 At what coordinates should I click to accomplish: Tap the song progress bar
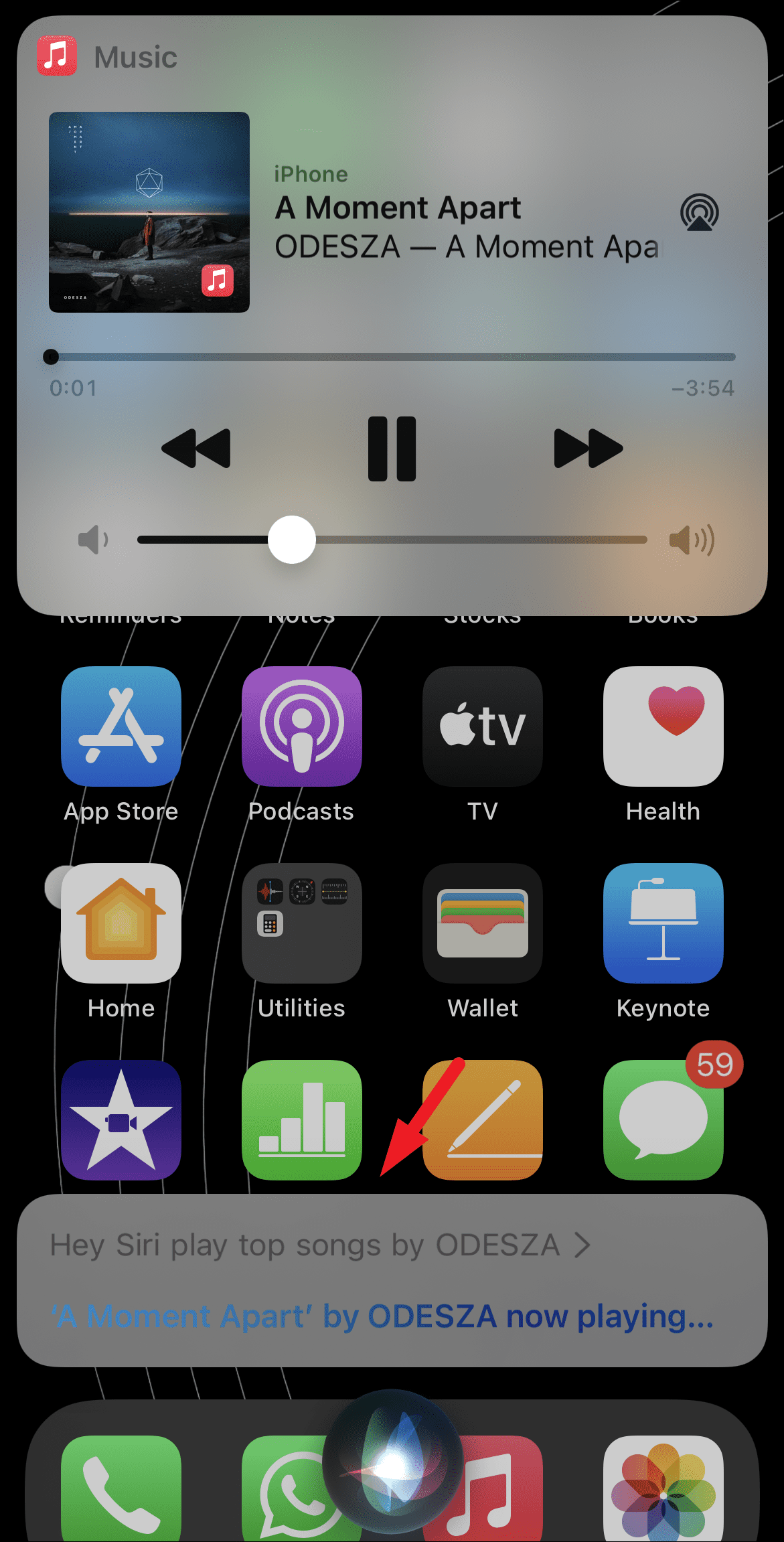pyautogui.click(x=392, y=357)
